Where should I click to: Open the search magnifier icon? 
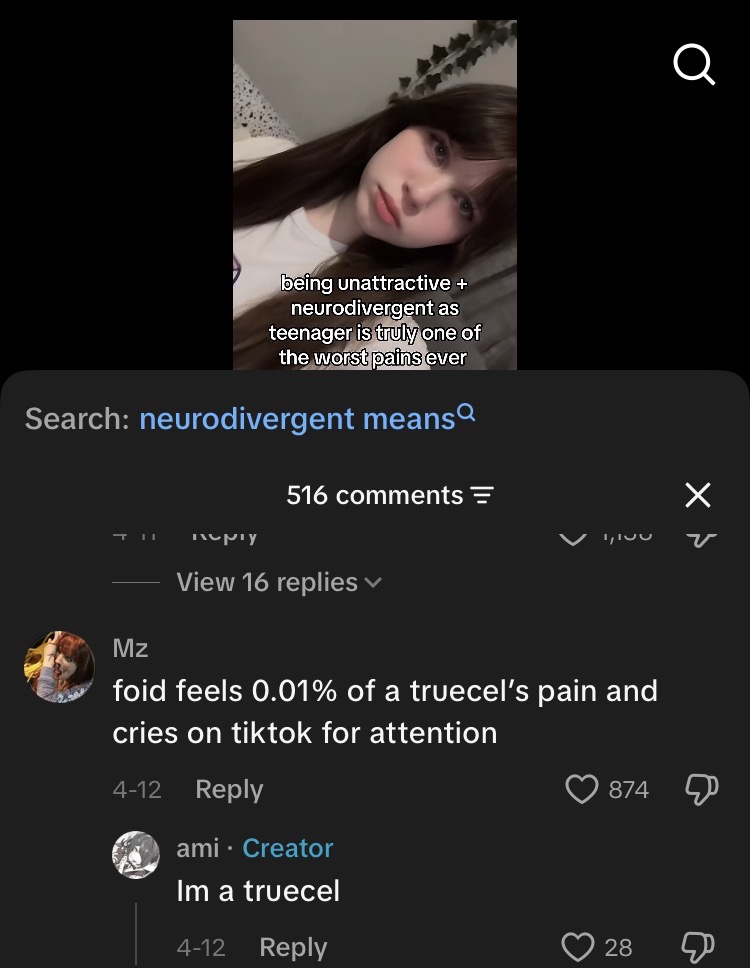click(x=694, y=66)
